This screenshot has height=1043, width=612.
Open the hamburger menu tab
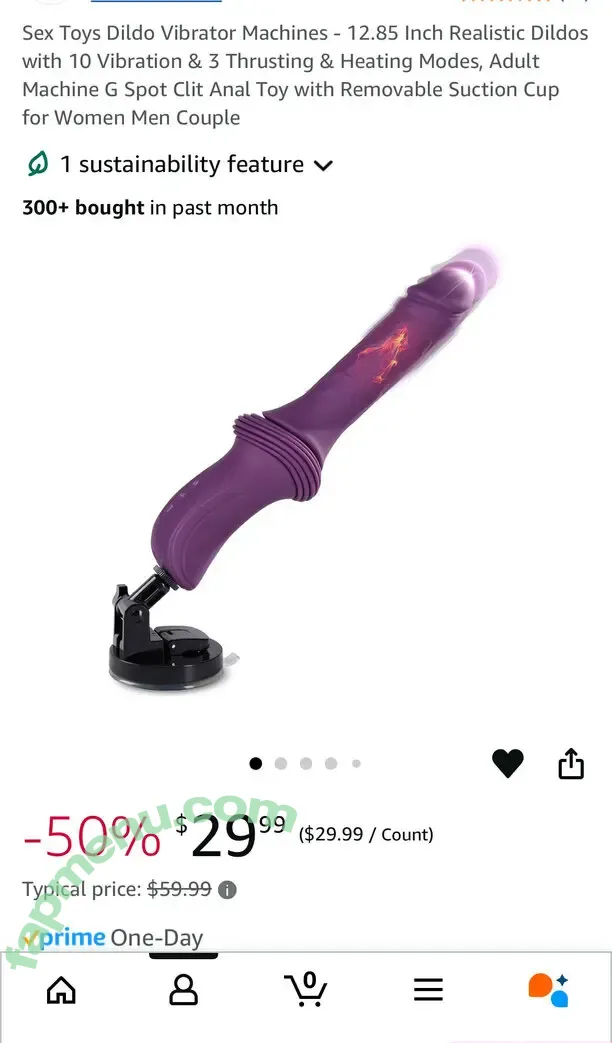click(x=428, y=990)
